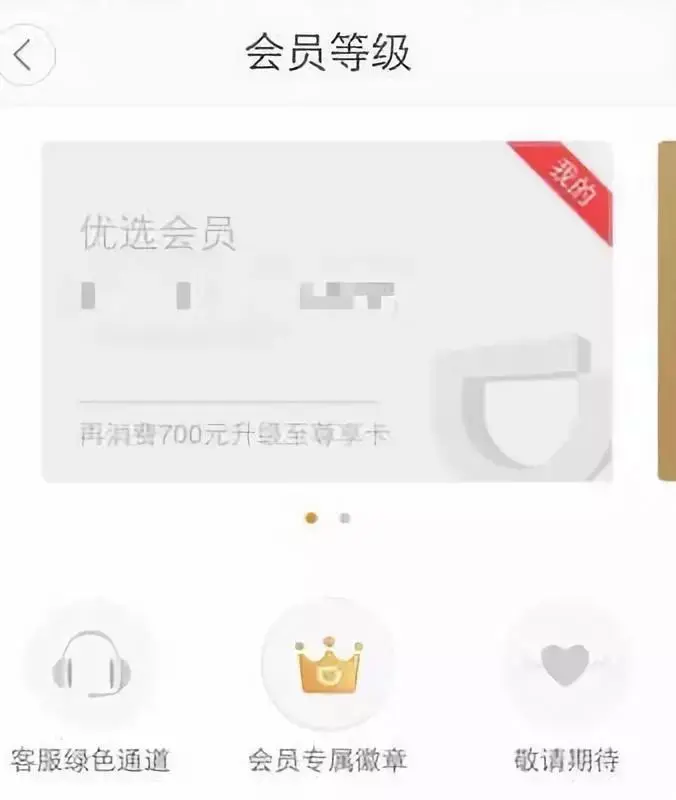The height and width of the screenshot is (800, 676).
Task: Select the second page indicator dot
Action: (344, 518)
